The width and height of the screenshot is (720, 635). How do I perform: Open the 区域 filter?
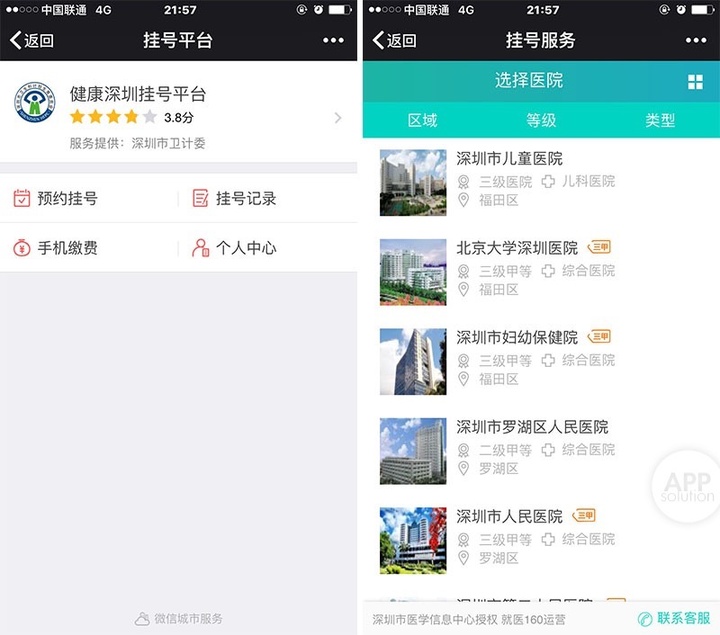pos(422,120)
